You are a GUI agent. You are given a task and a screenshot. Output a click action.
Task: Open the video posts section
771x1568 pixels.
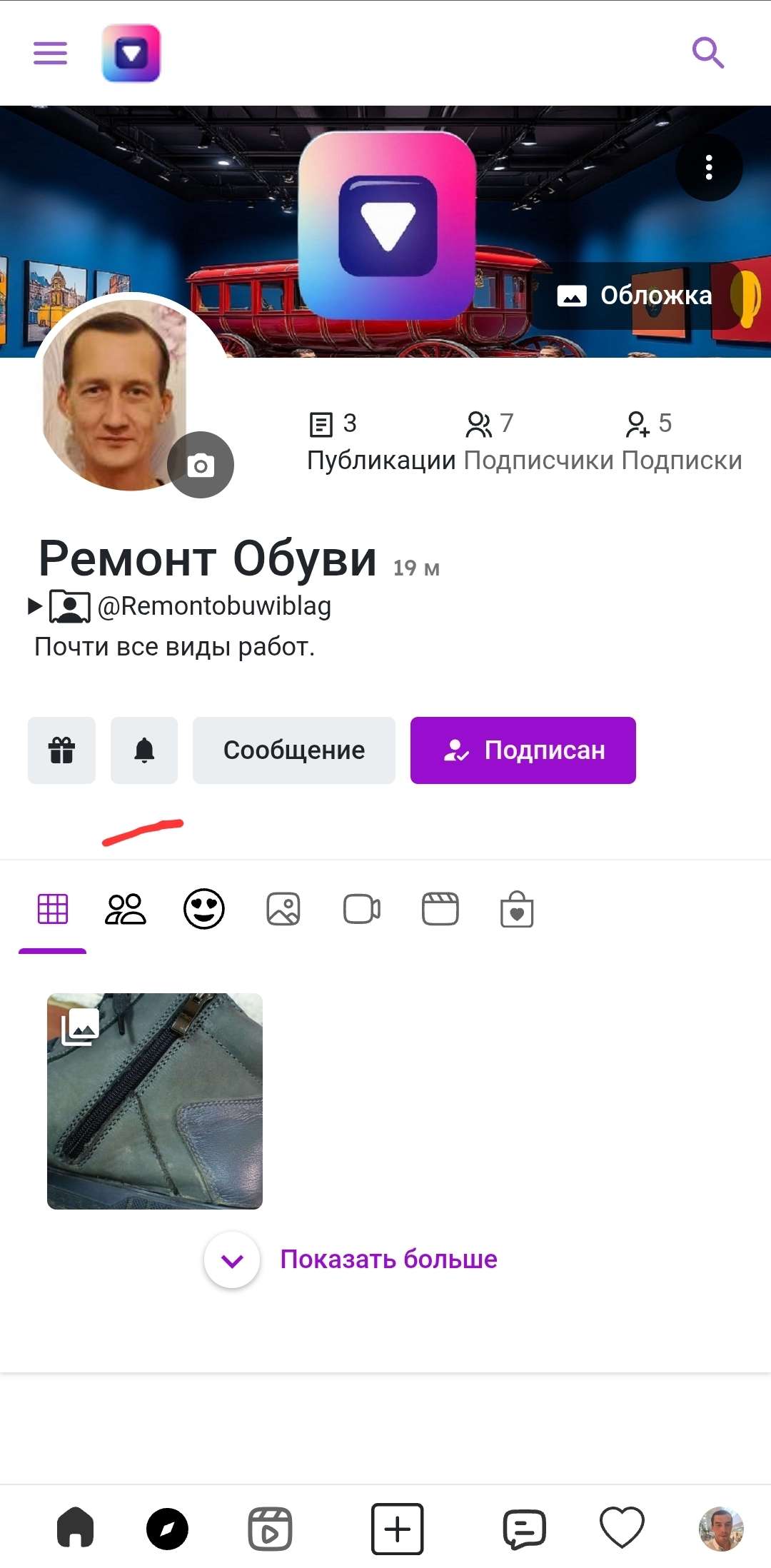pyautogui.click(x=361, y=909)
